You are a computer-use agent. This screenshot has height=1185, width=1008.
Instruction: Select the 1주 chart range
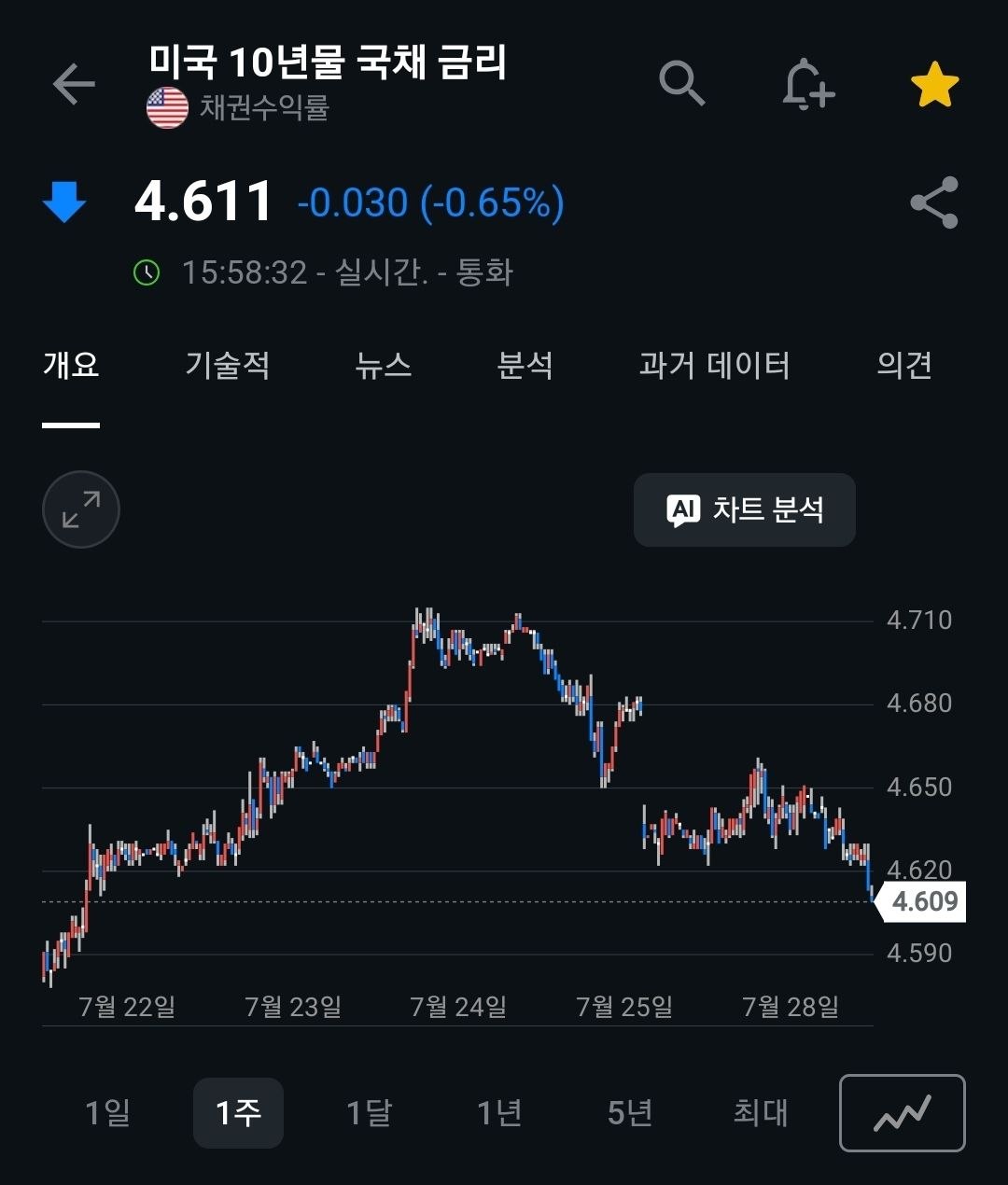238,1112
